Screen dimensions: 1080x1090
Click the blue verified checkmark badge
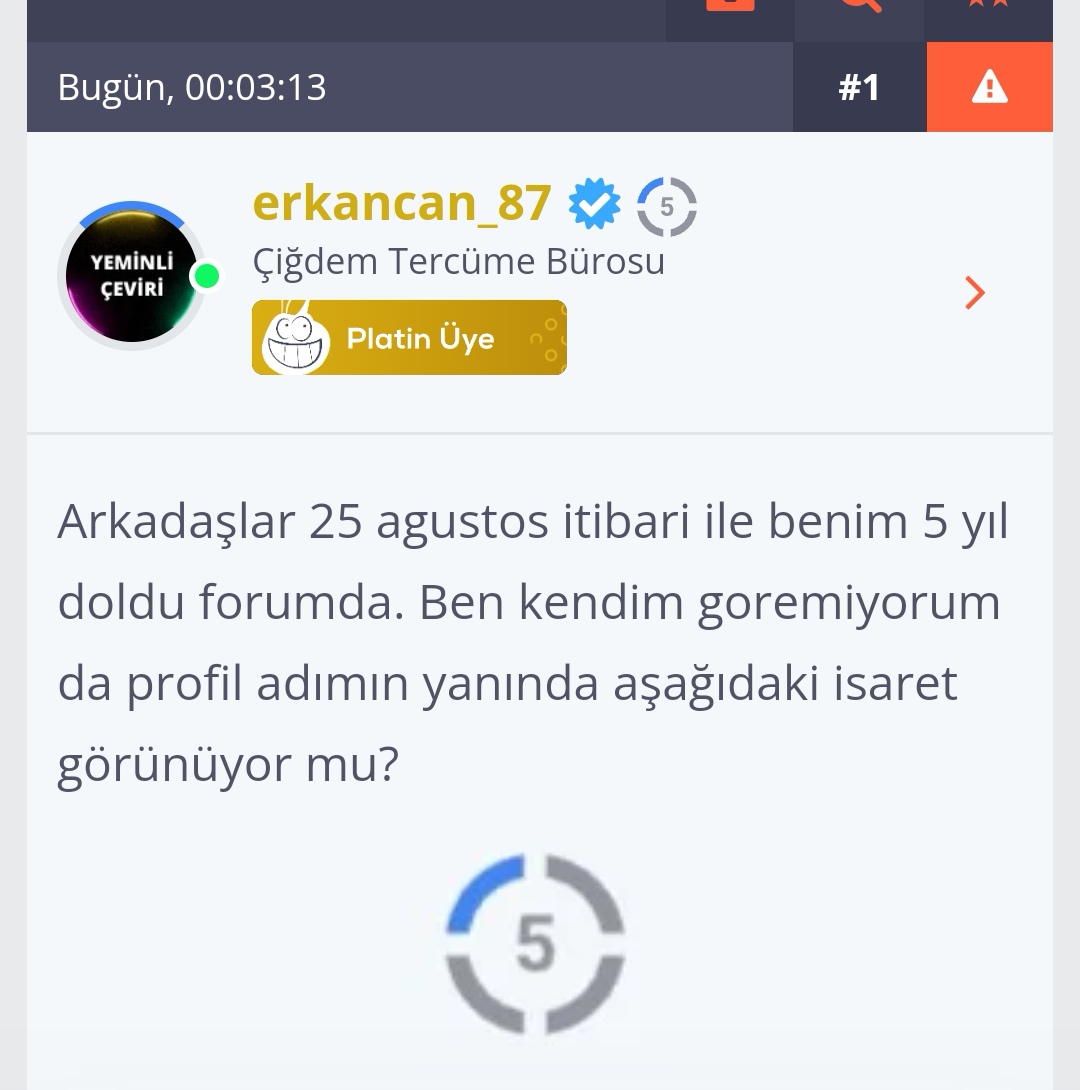tap(592, 202)
